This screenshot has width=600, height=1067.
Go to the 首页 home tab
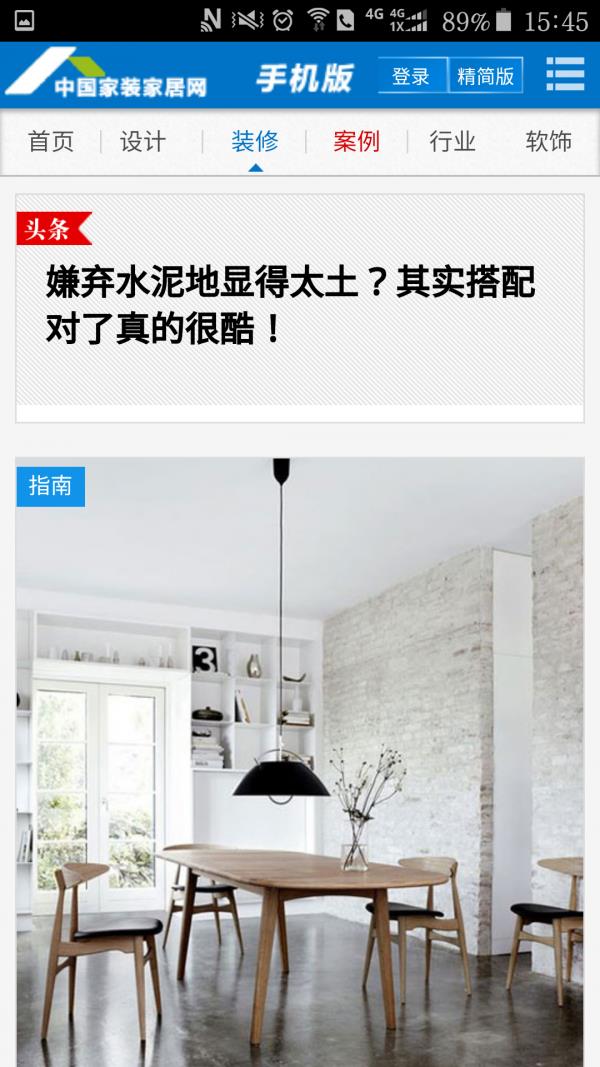tap(51, 141)
